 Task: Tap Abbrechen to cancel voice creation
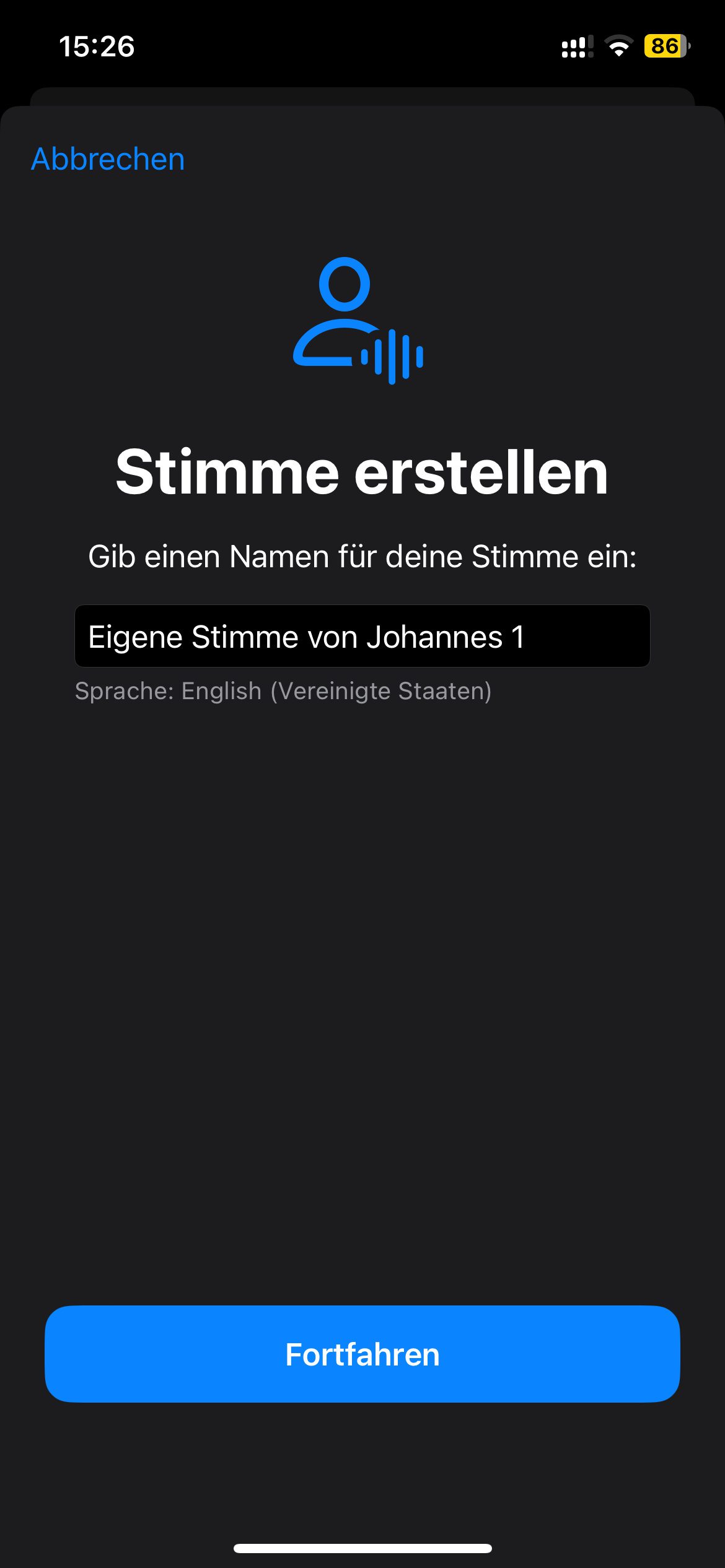[108, 159]
